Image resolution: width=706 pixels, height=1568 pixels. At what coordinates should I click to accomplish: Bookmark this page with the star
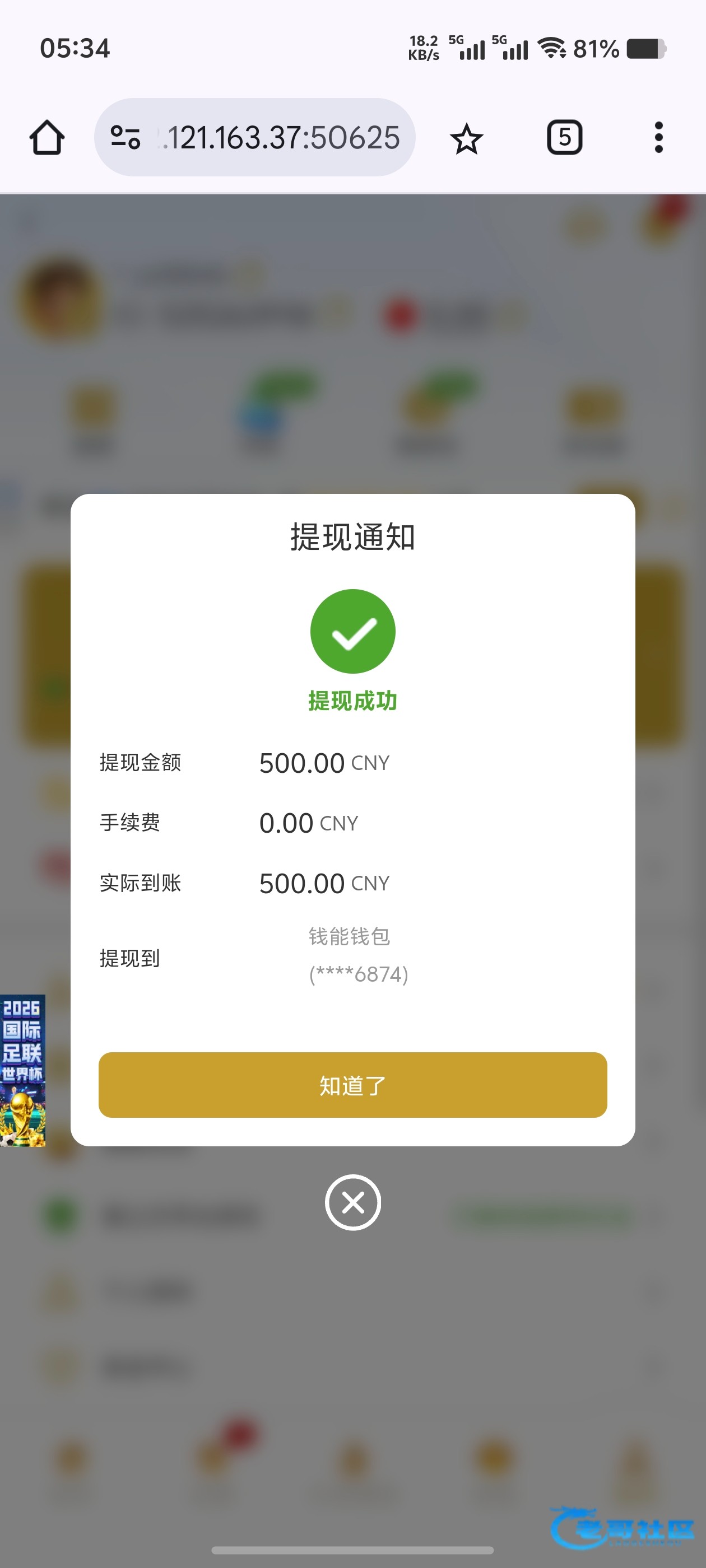[x=467, y=138]
